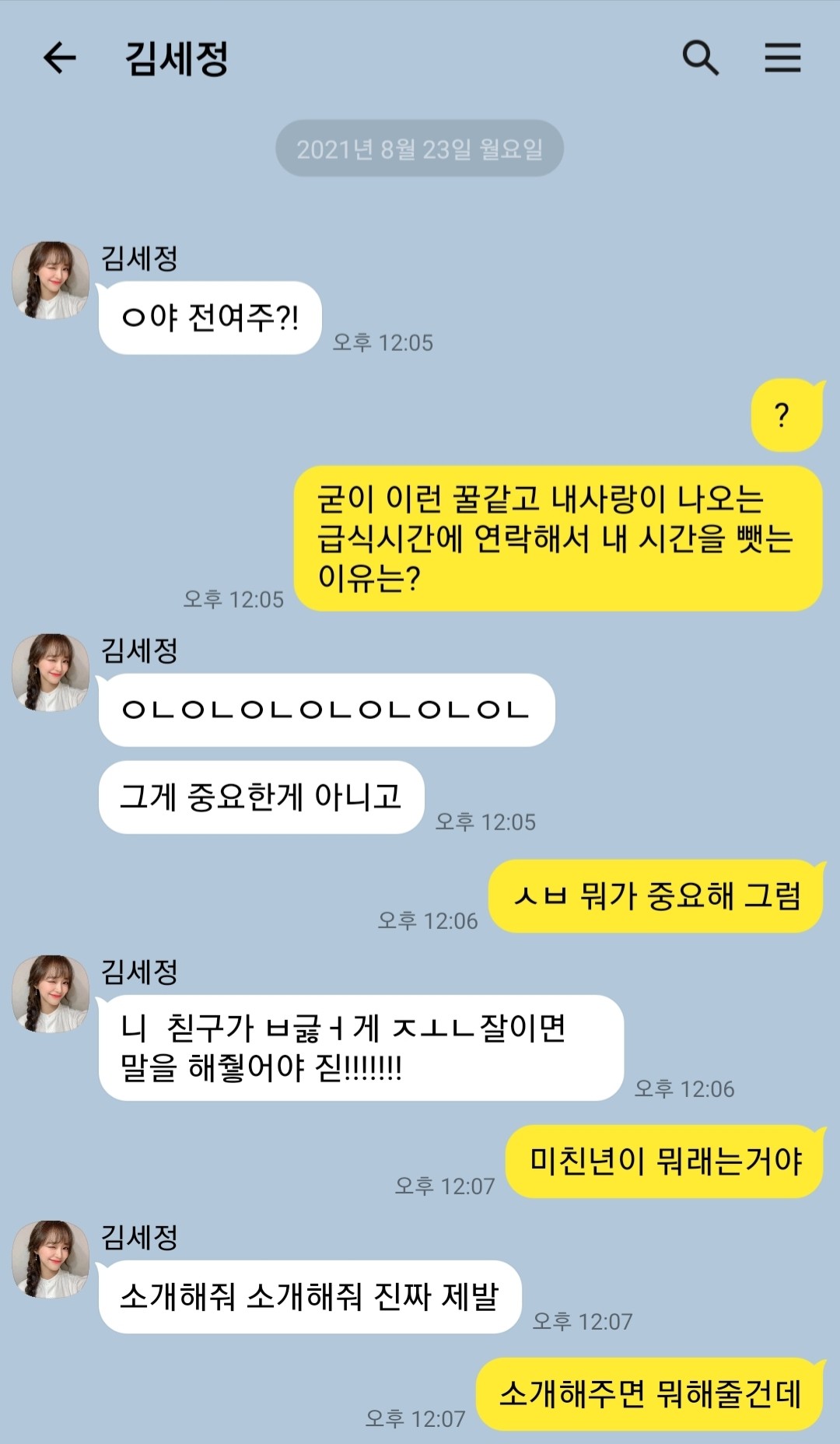Viewport: 840px width, 1444px height.
Task: Open the chat room hamburger menu
Action: click(x=782, y=58)
